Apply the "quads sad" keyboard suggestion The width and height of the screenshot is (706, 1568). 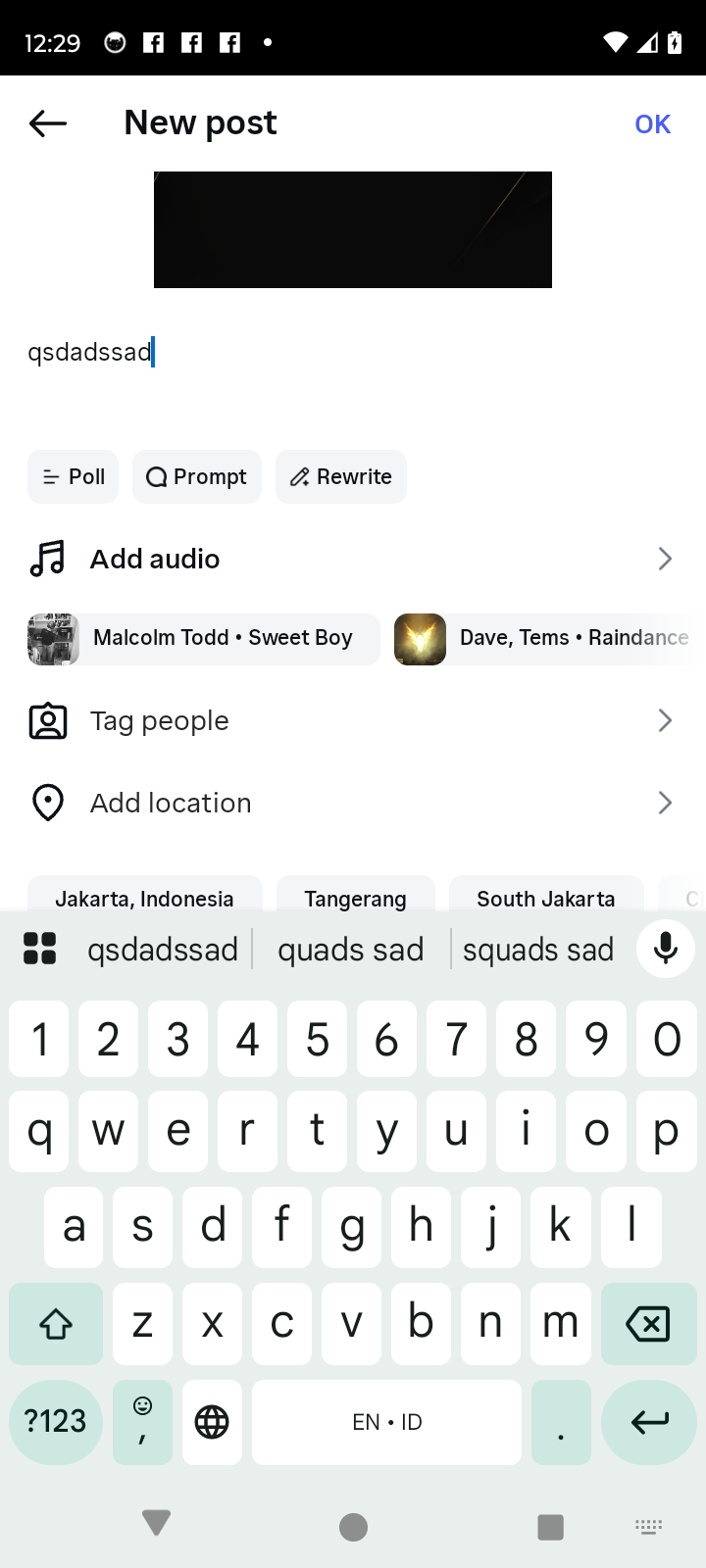[351, 950]
